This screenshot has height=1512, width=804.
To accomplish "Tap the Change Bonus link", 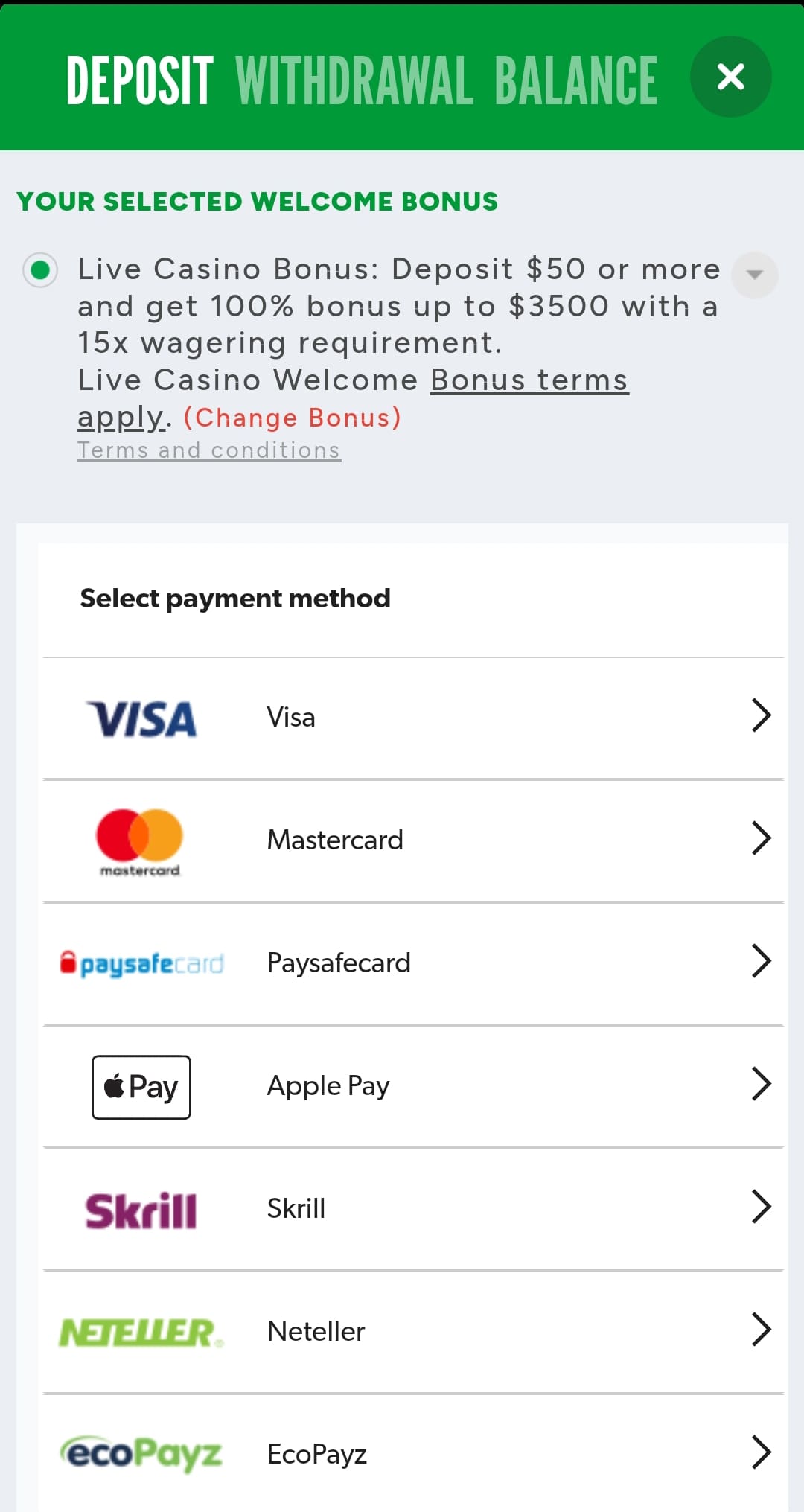I will 292,418.
